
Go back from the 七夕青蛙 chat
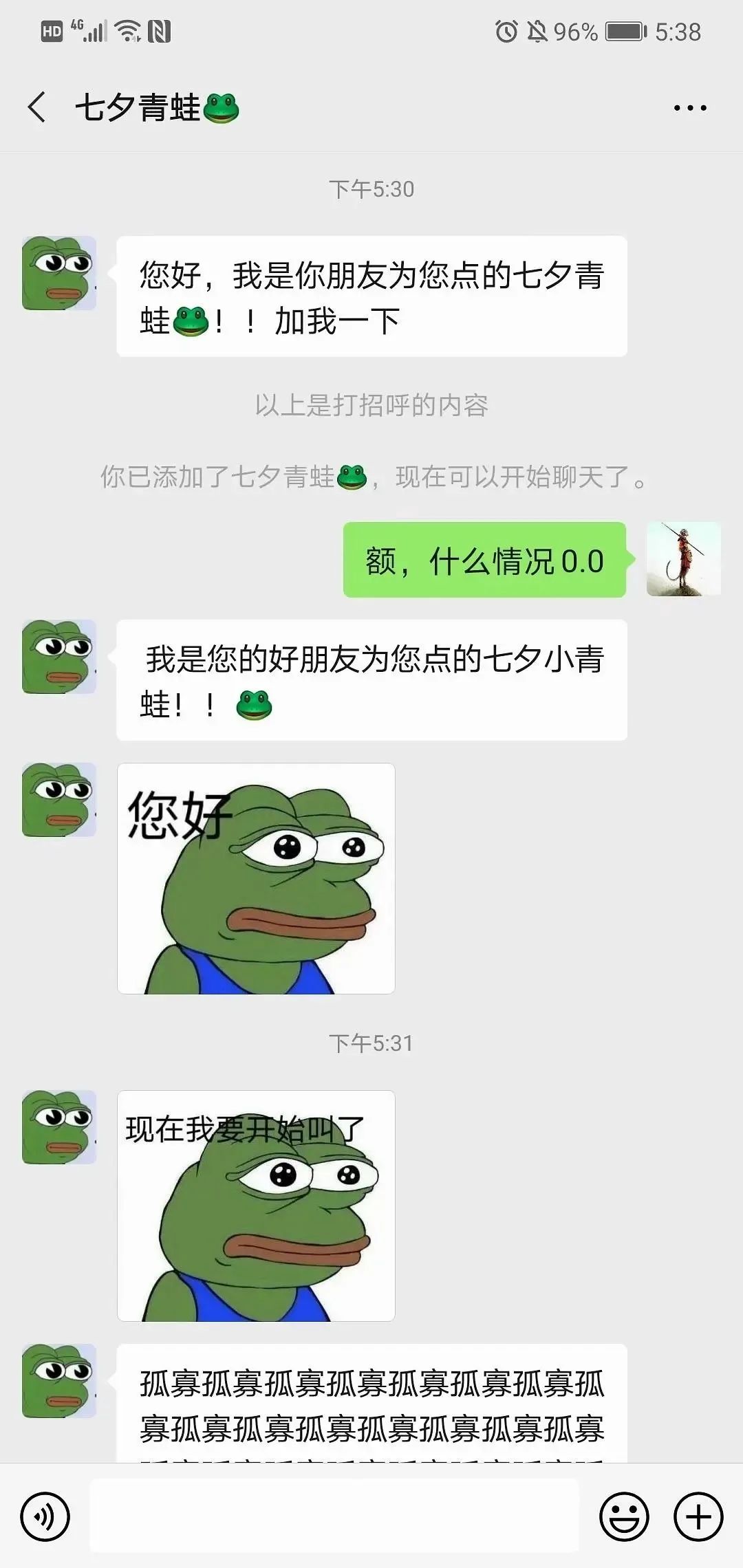pos(38,107)
